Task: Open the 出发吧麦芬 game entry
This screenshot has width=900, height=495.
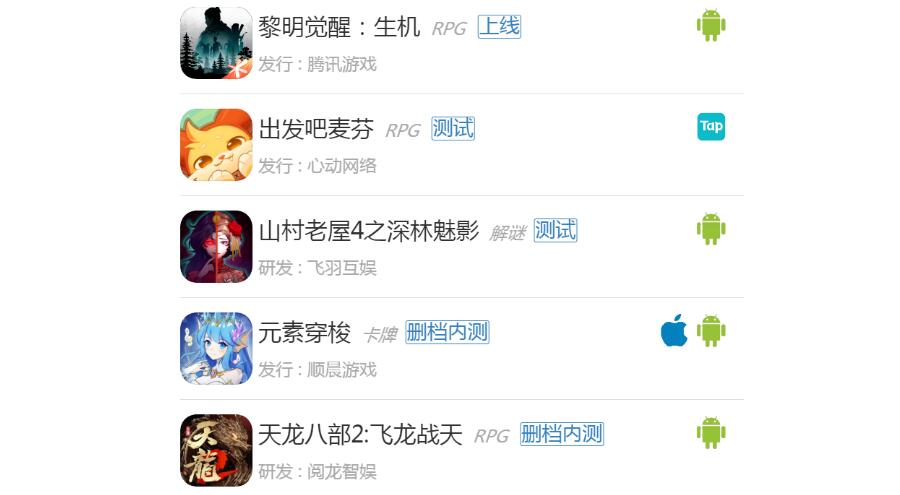Action: click(x=315, y=129)
